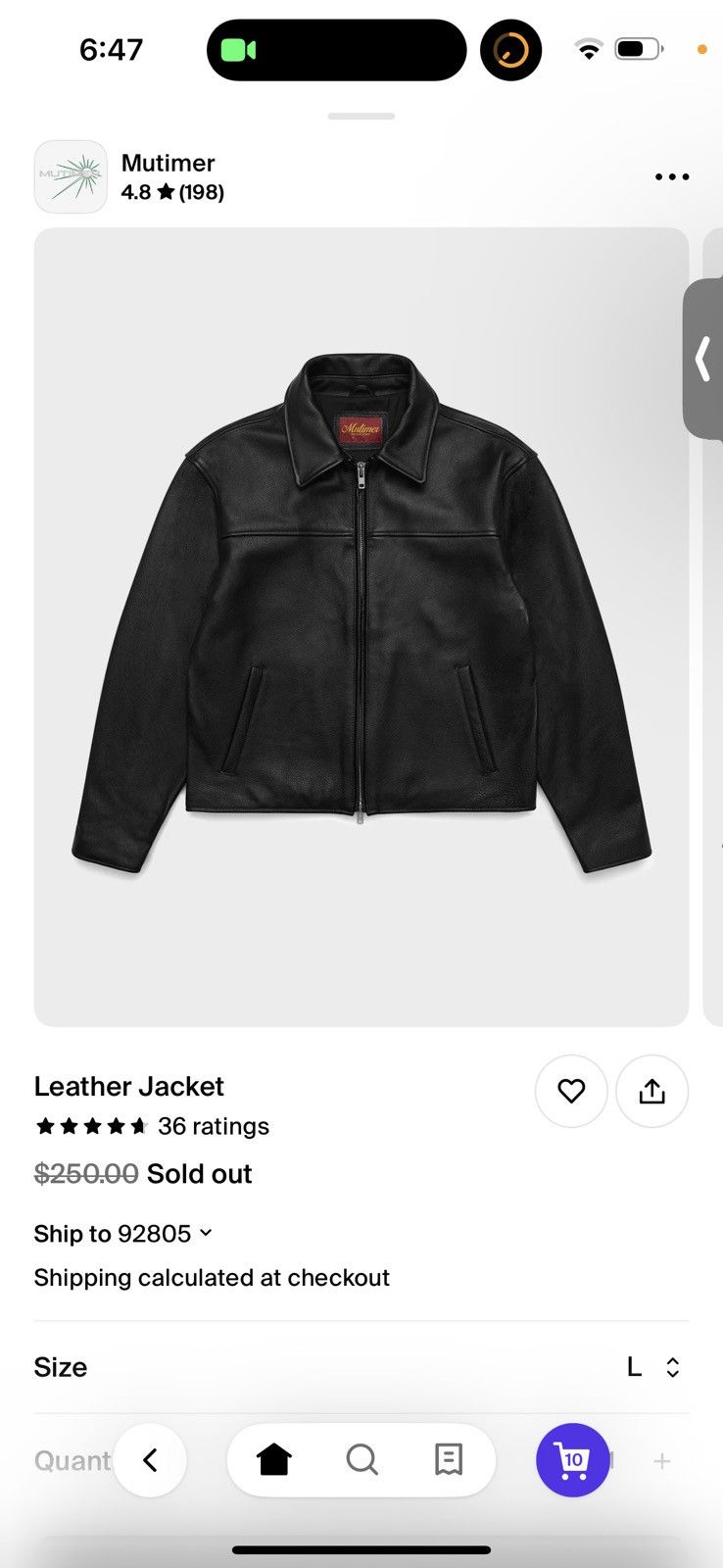Open the shopping cart with 10 items

pos(573,1459)
